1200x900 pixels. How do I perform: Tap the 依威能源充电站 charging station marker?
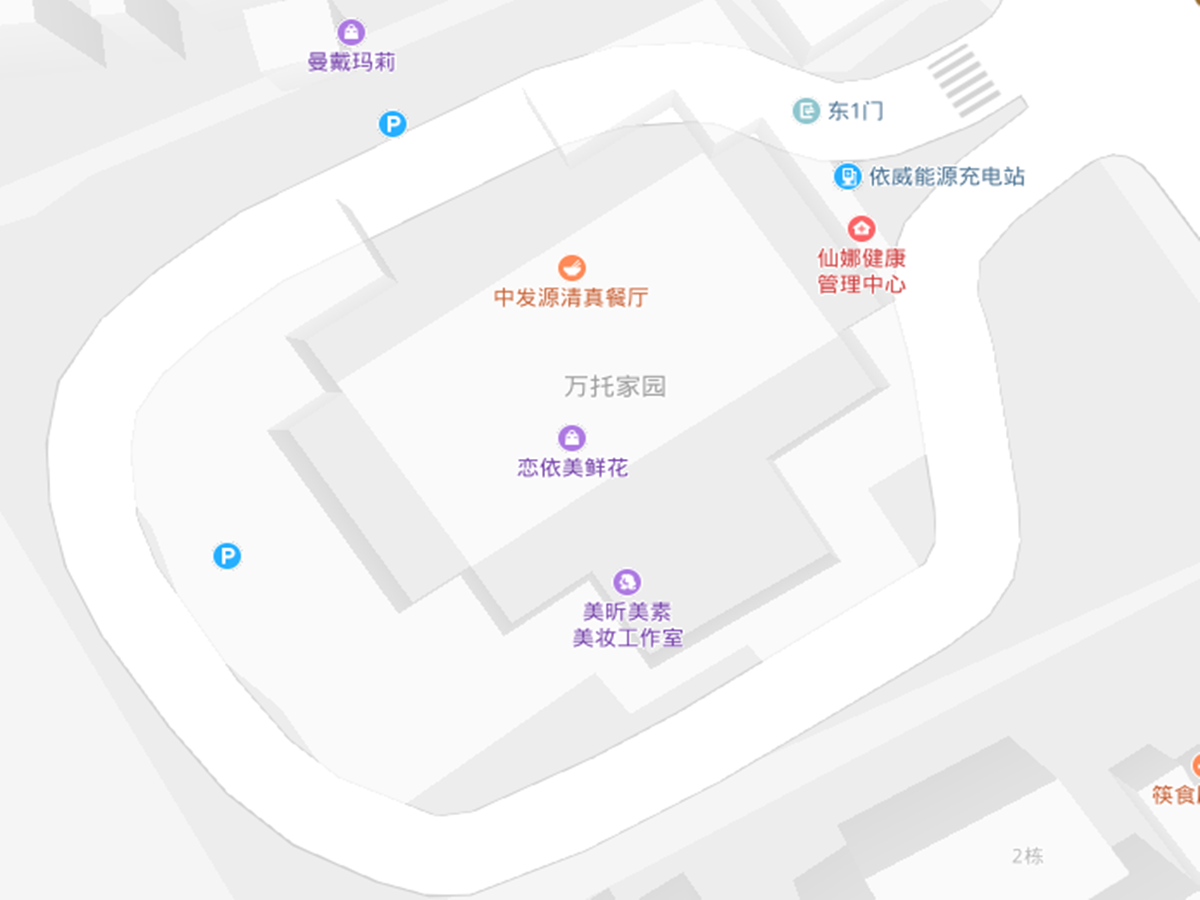[x=848, y=177]
